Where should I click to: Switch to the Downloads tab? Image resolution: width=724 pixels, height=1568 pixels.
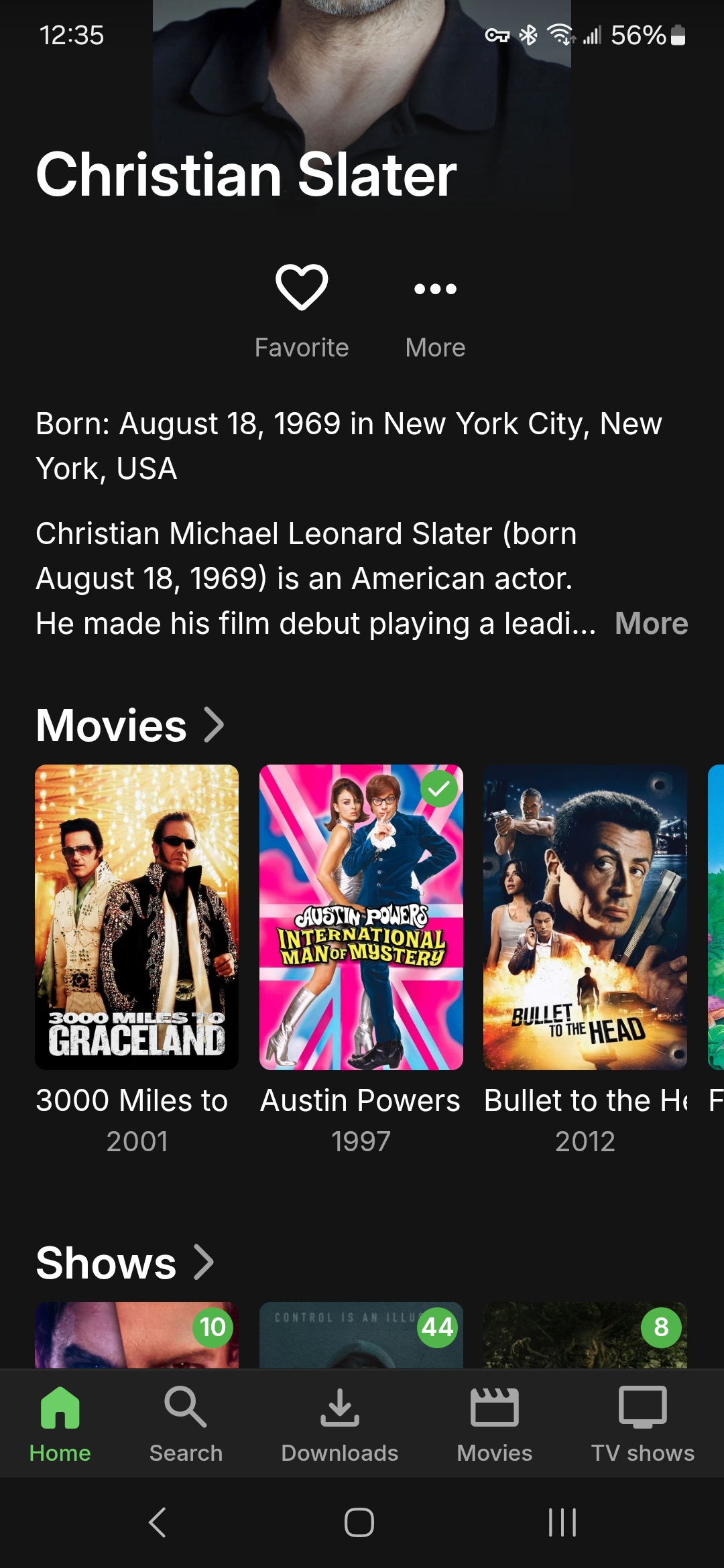[x=340, y=1425]
